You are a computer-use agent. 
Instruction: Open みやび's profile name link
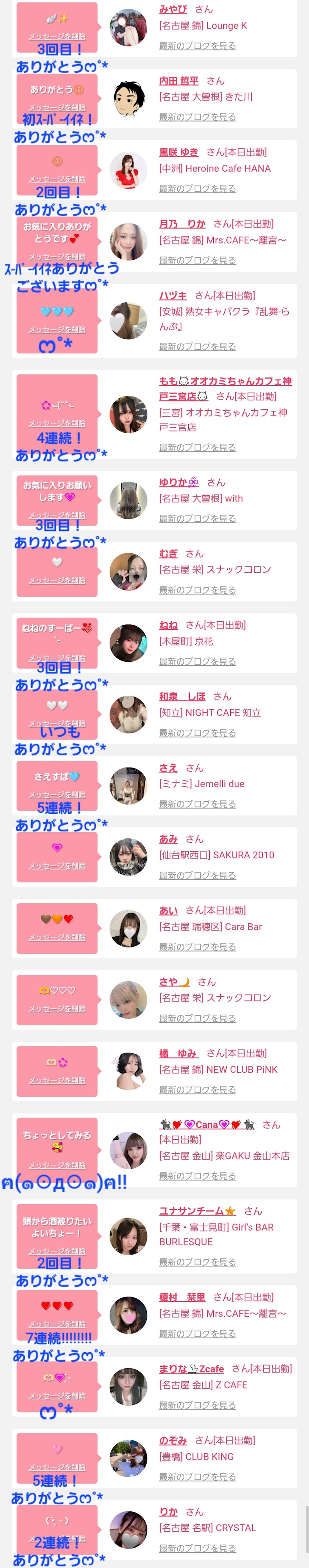pyautogui.click(x=173, y=10)
